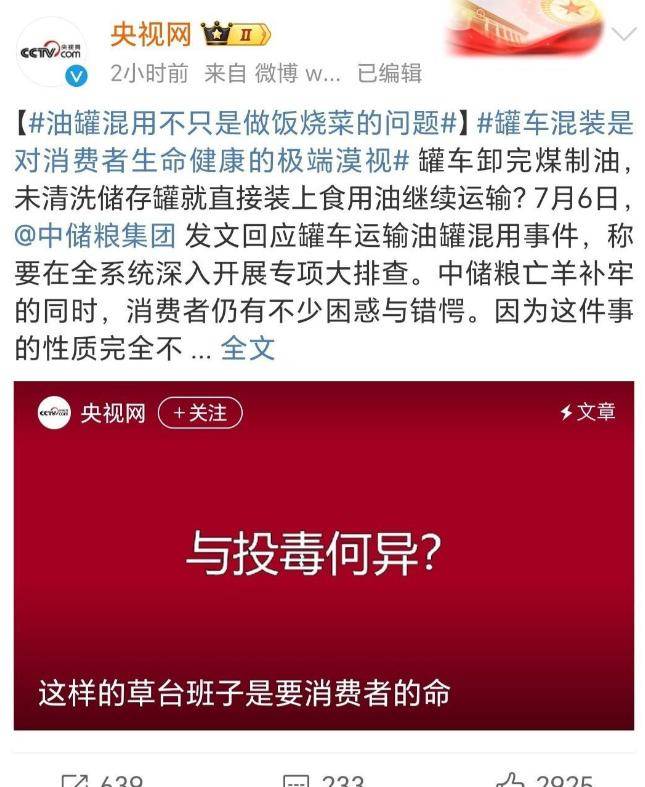
Task: Open the @中储粮集团 mention
Action: (x=95, y=236)
